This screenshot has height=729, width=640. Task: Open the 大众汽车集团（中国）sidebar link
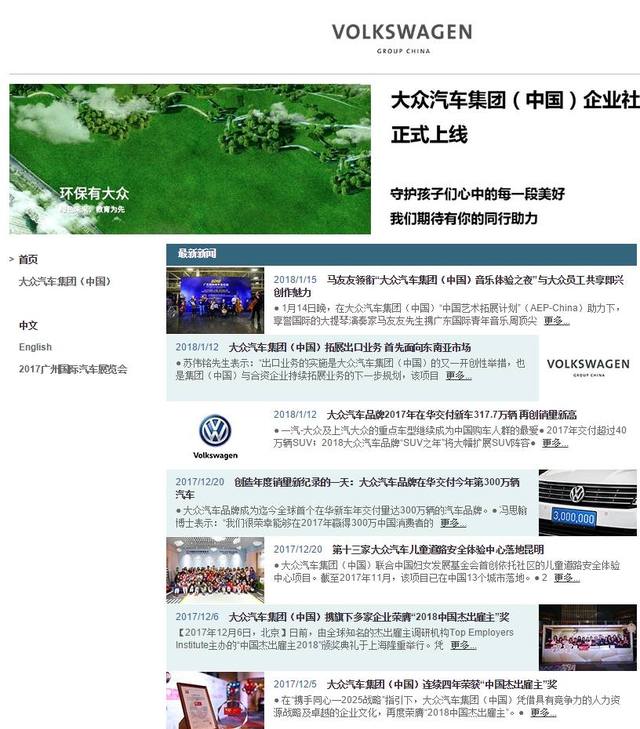[x=65, y=282]
